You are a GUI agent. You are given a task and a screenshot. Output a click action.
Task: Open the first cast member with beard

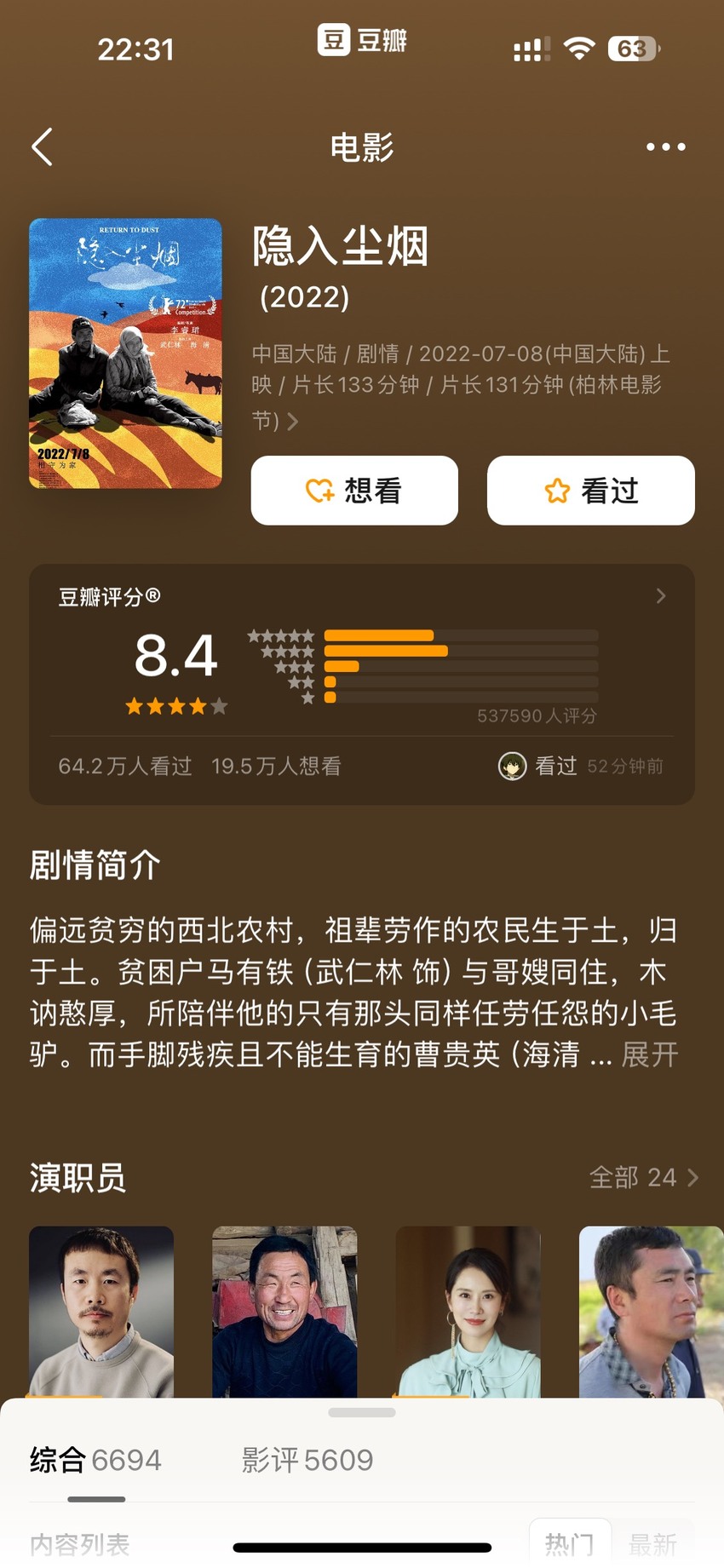coord(101,1312)
